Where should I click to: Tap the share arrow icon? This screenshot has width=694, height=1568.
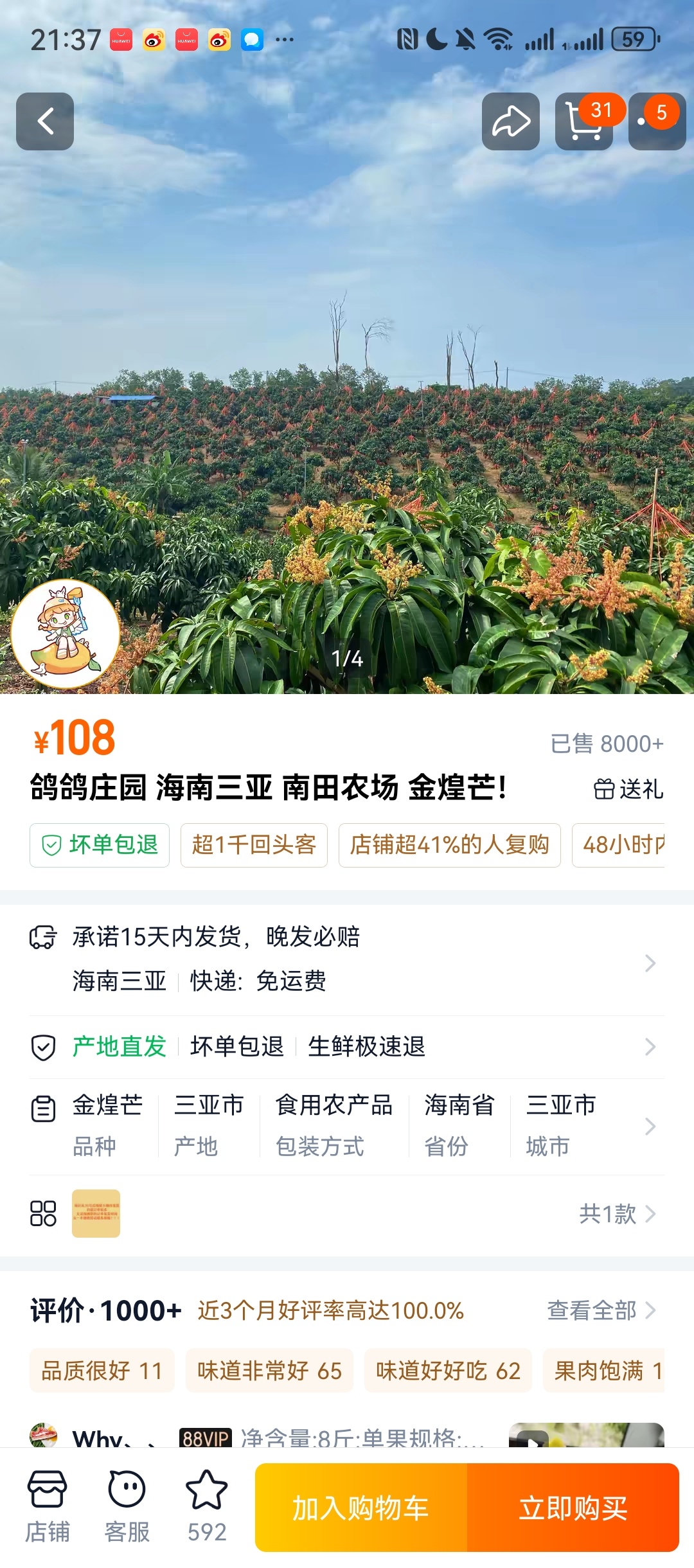point(510,122)
